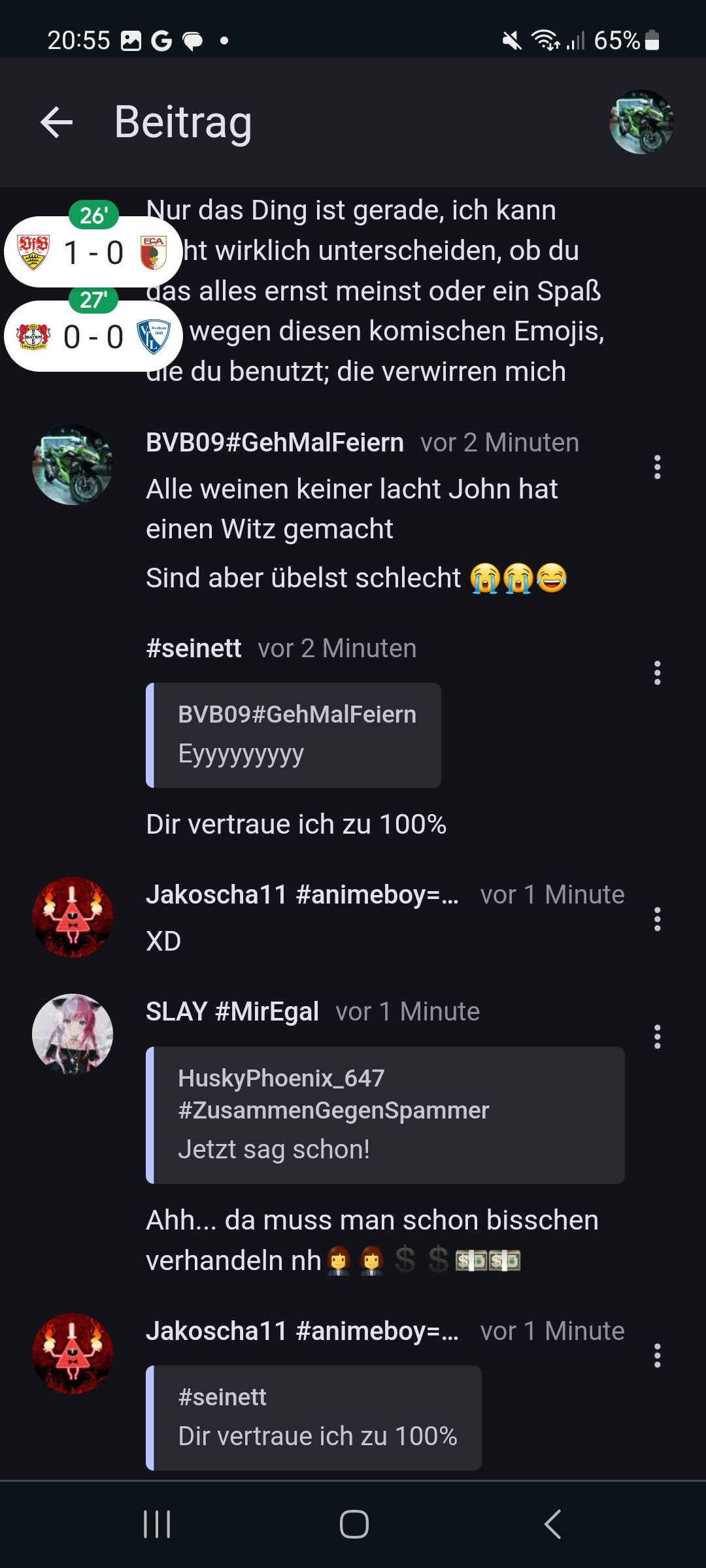Screen dimensions: 706x1568
Task: View SLAY #MirEgal's avatar profile
Action: click(73, 1034)
